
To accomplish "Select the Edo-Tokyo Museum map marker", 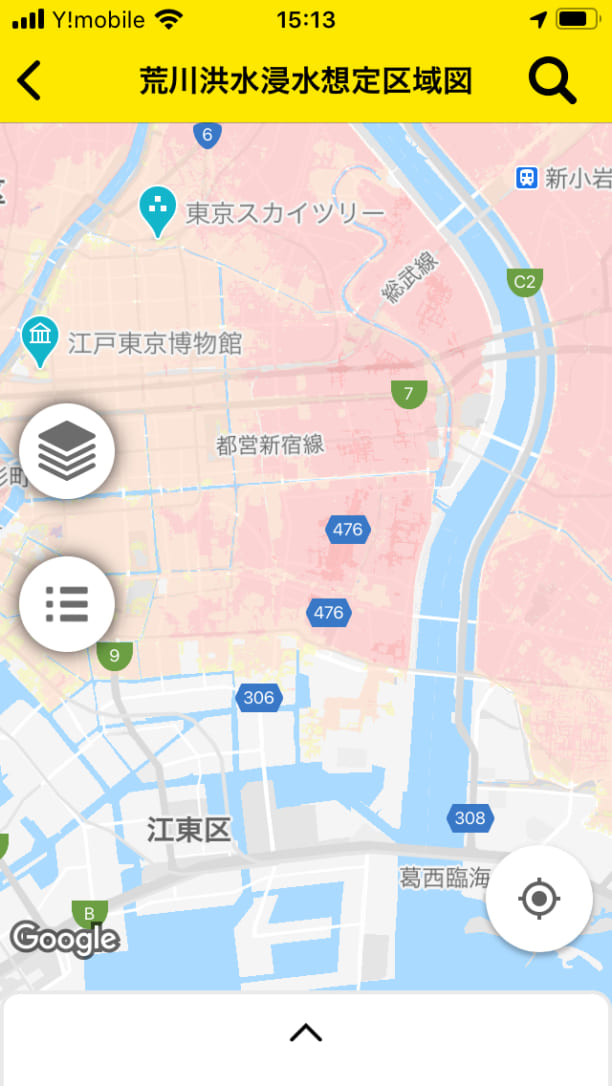I will click(39, 342).
